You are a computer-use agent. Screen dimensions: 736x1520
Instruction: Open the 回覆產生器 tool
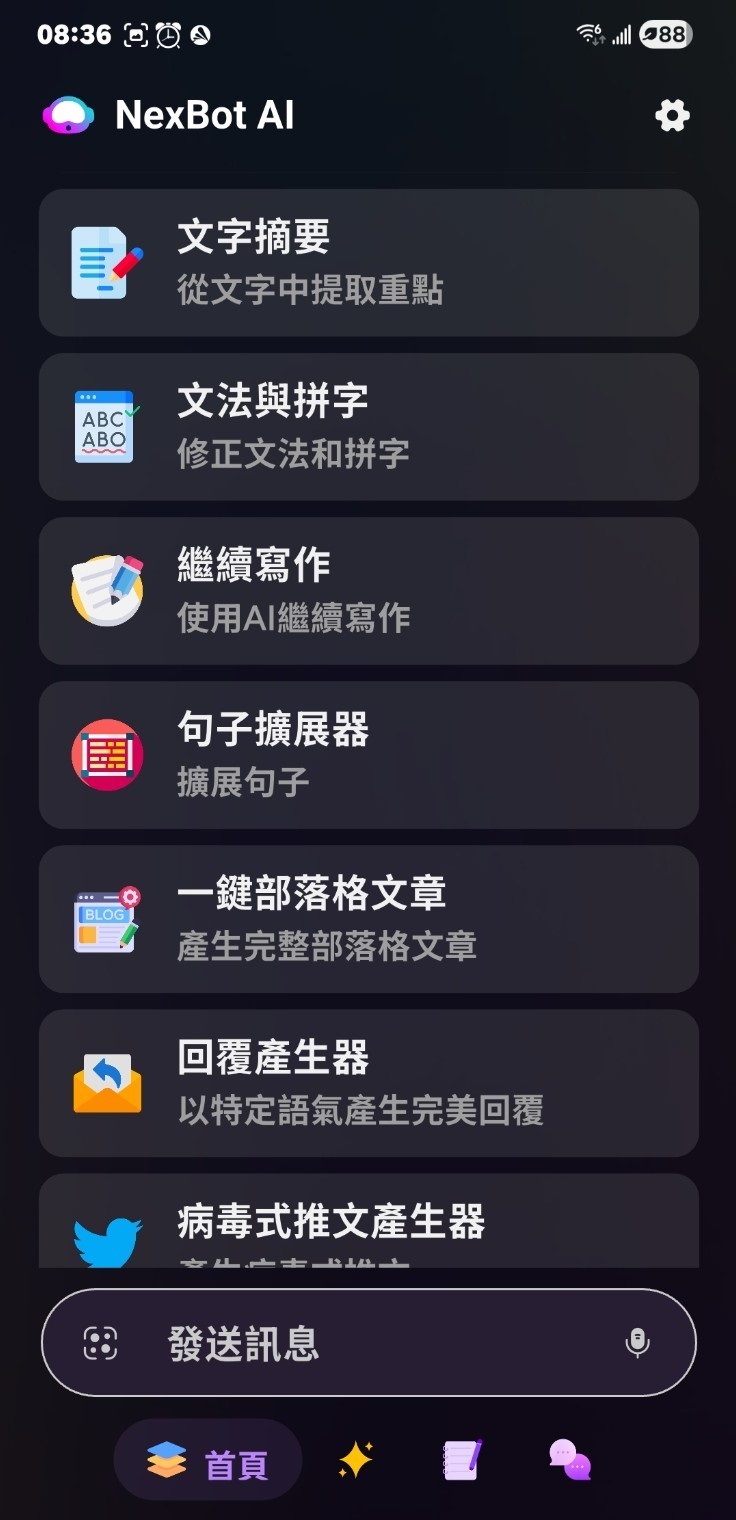(x=368, y=1083)
